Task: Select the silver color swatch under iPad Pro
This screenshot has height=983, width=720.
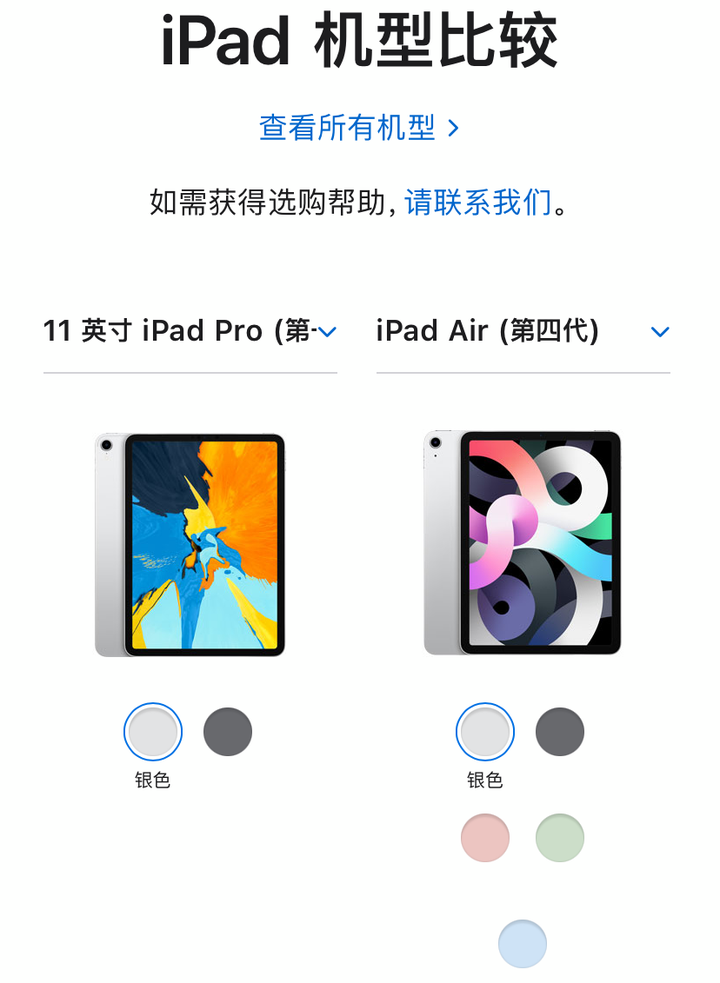Action: tap(152, 731)
